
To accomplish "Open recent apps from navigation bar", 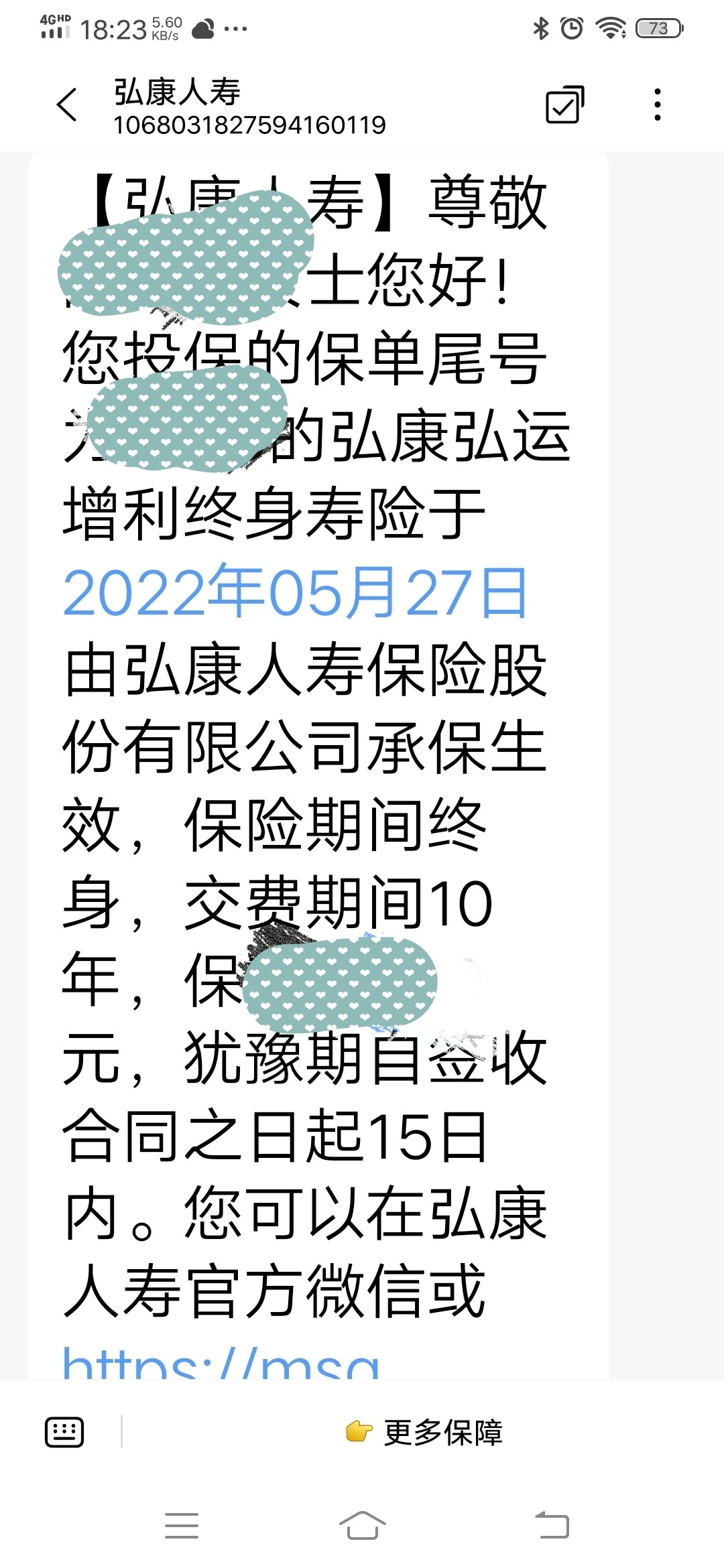I will 182,1526.
